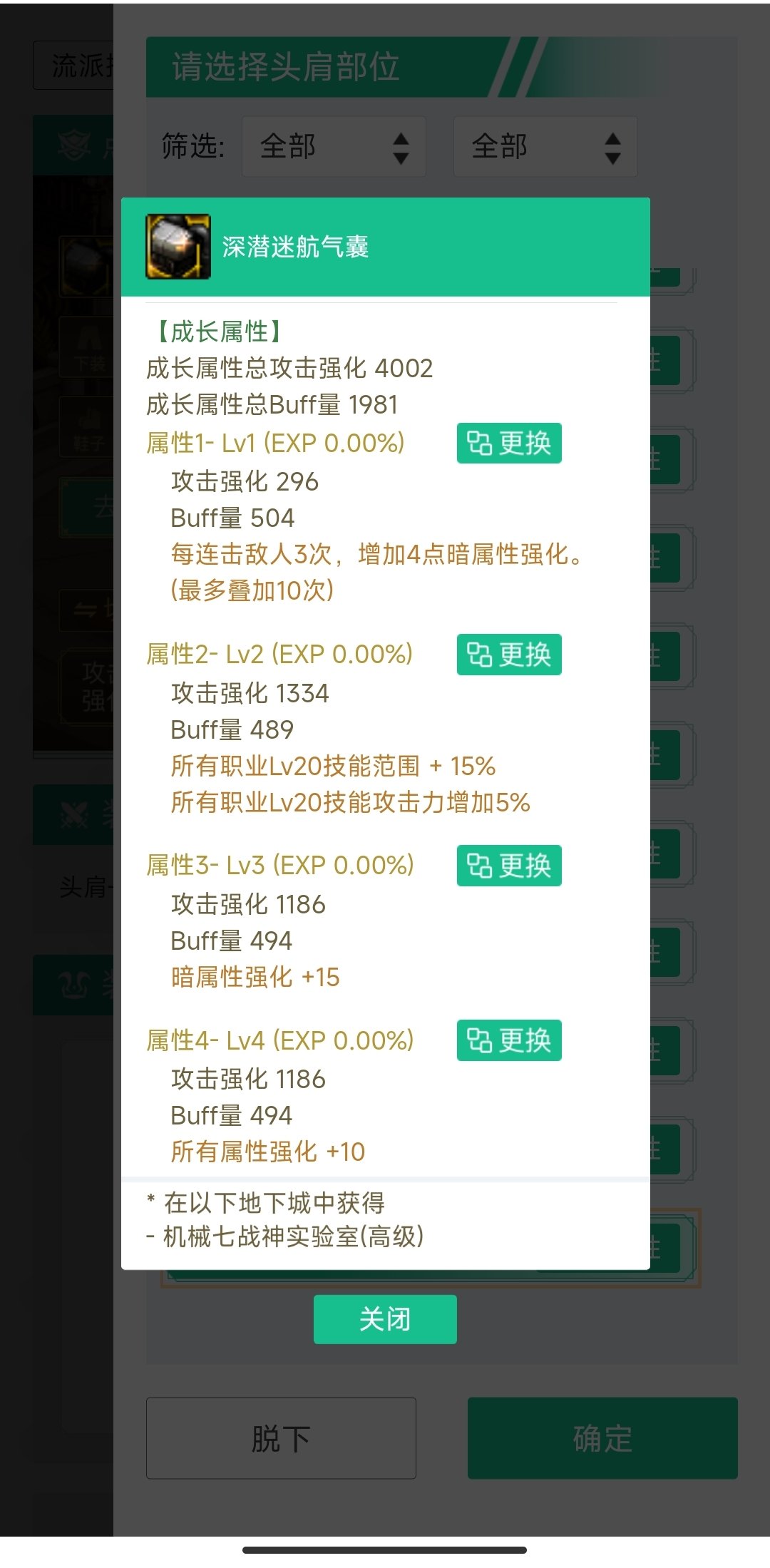This screenshot has height=1568, width=770.
Task: Close the item detail popup with 关闭
Action: pos(385,1319)
